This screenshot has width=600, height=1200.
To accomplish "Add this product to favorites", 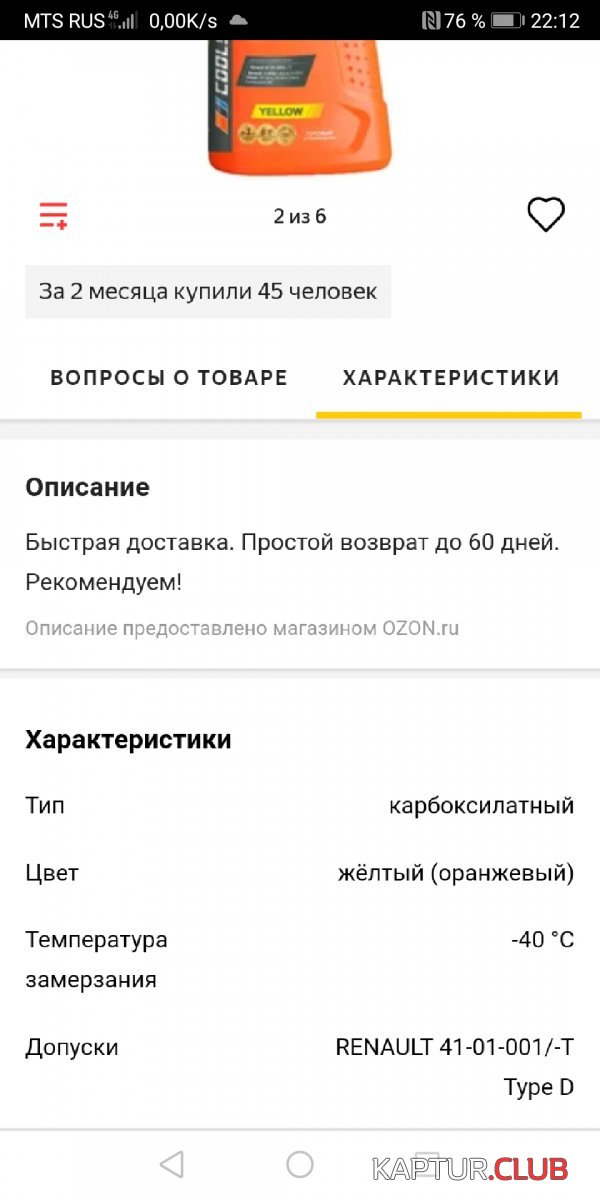I will pos(546,215).
